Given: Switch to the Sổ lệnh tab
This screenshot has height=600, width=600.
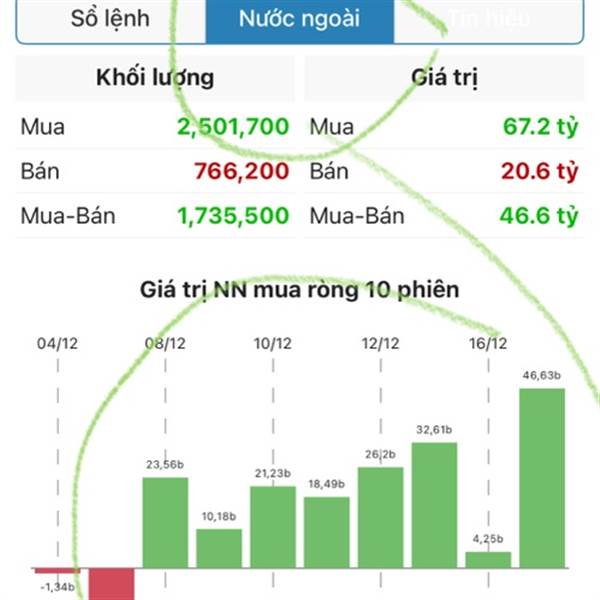Looking at the screenshot, I should pyautogui.click(x=110, y=19).
